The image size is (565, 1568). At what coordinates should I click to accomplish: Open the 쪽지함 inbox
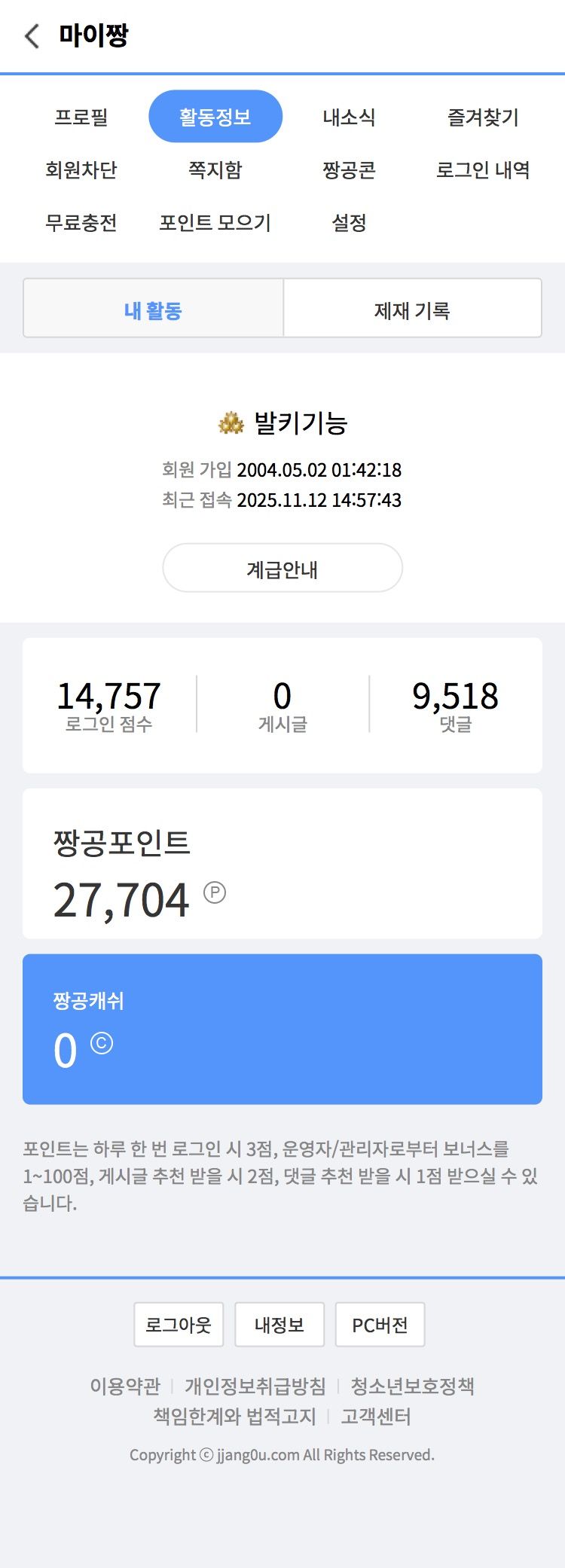point(215,169)
